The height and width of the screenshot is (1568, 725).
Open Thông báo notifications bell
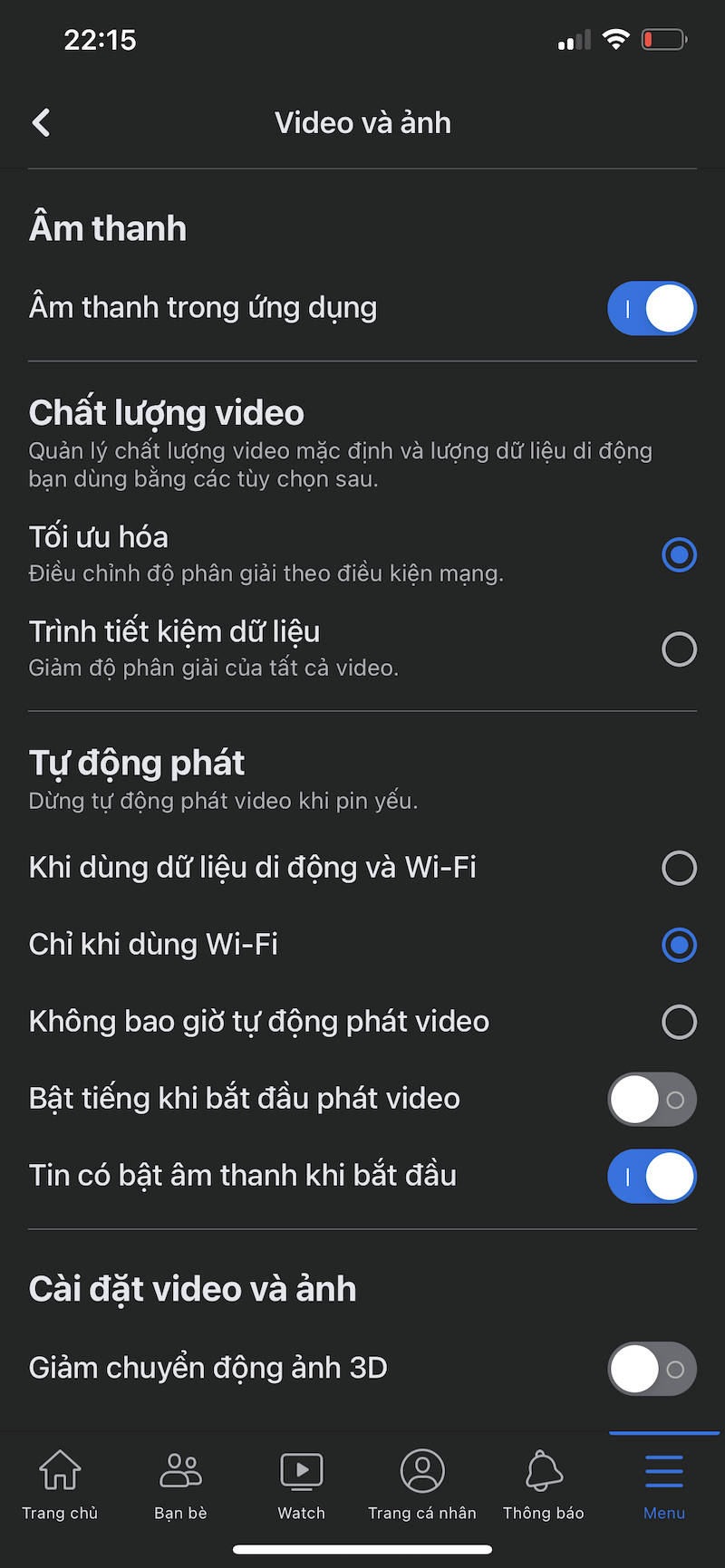[542, 1483]
